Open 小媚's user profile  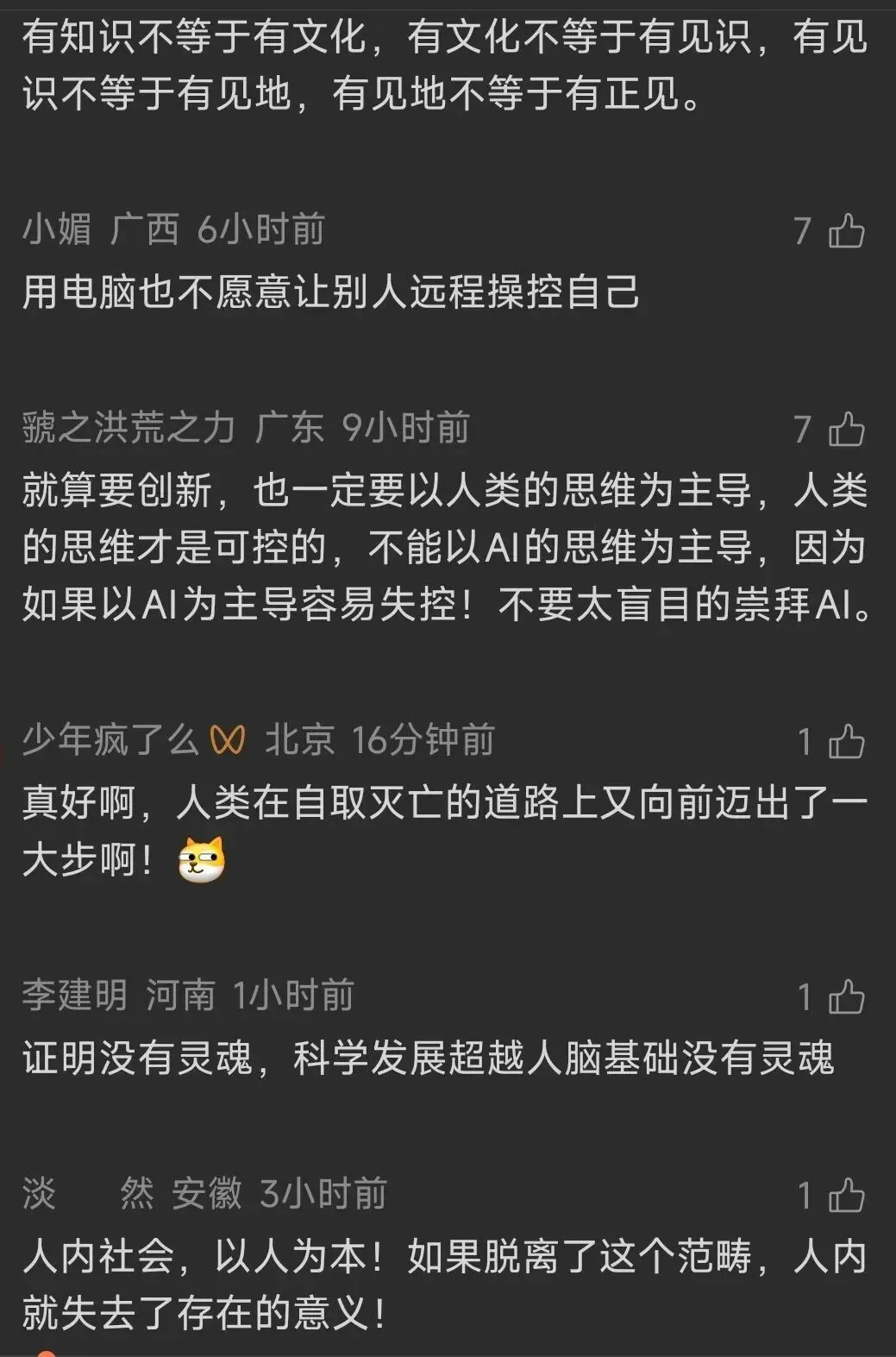[57, 230]
